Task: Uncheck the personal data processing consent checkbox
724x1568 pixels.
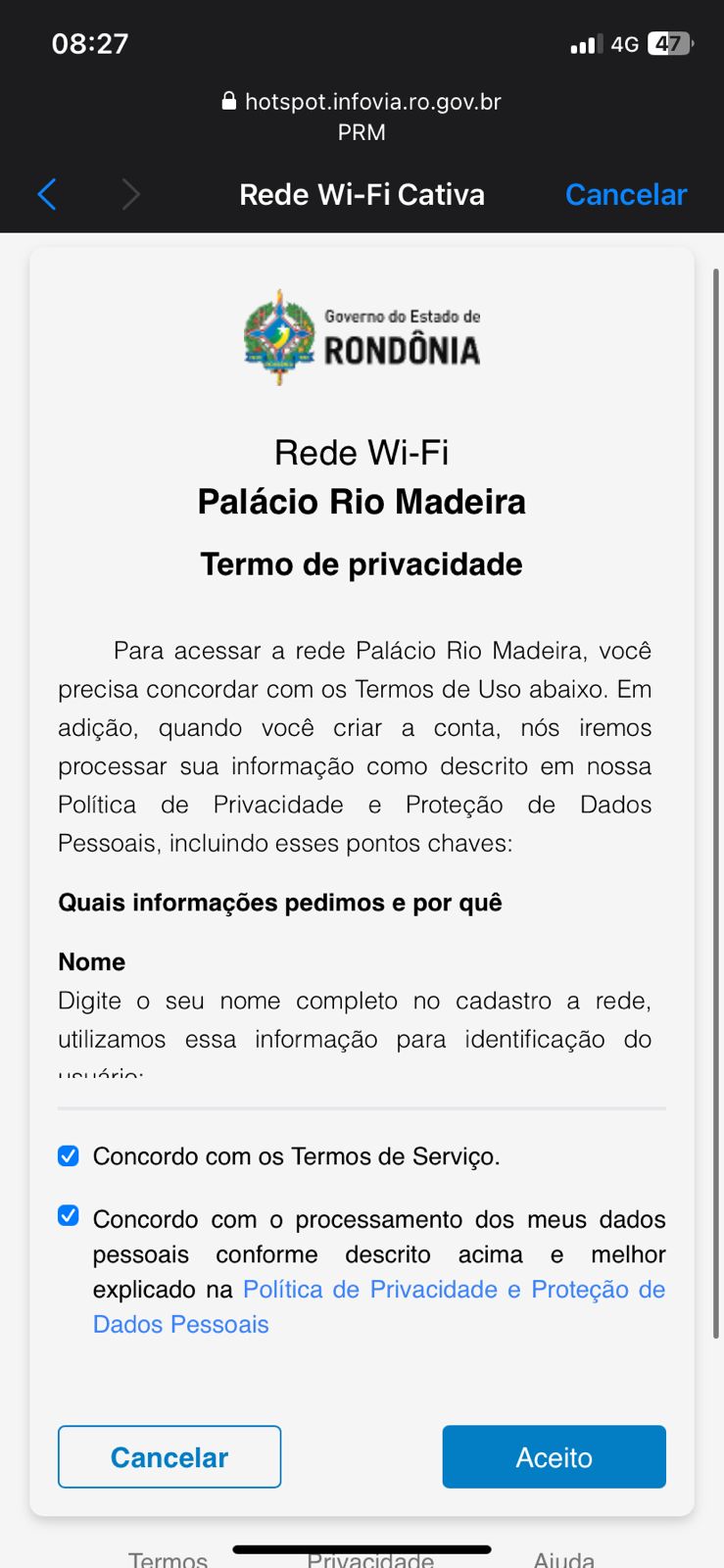Action: click(x=68, y=1215)
